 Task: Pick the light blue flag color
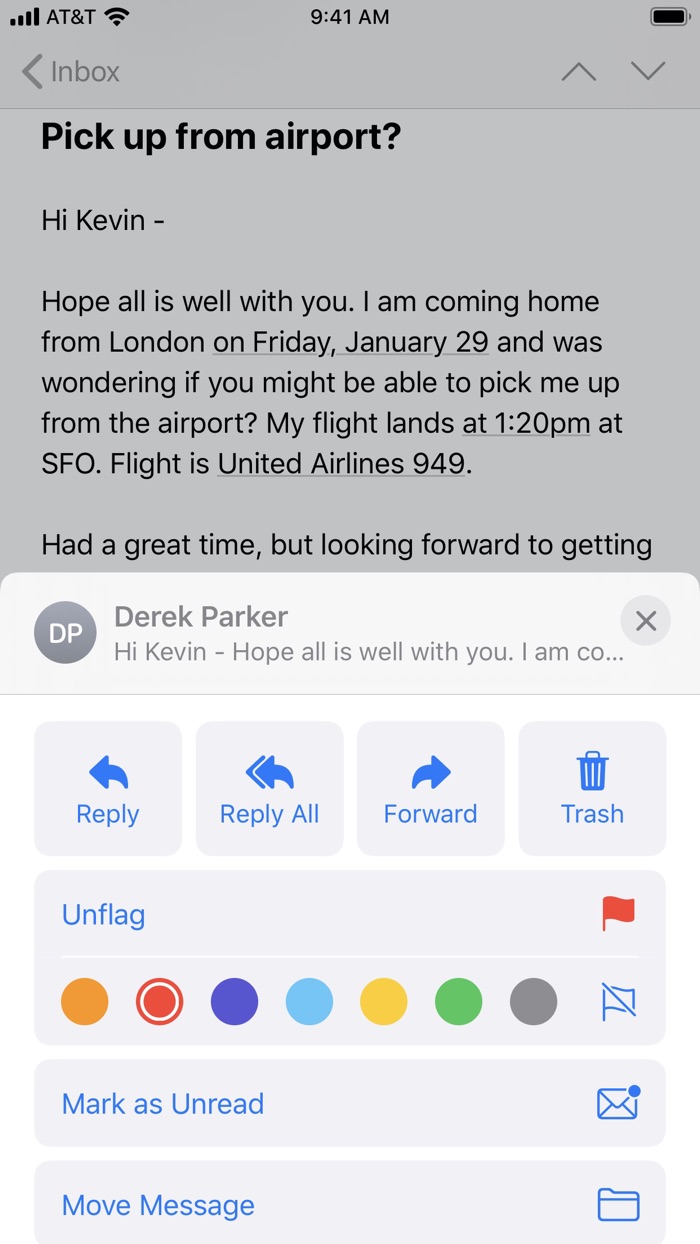tap(309, 1002)
